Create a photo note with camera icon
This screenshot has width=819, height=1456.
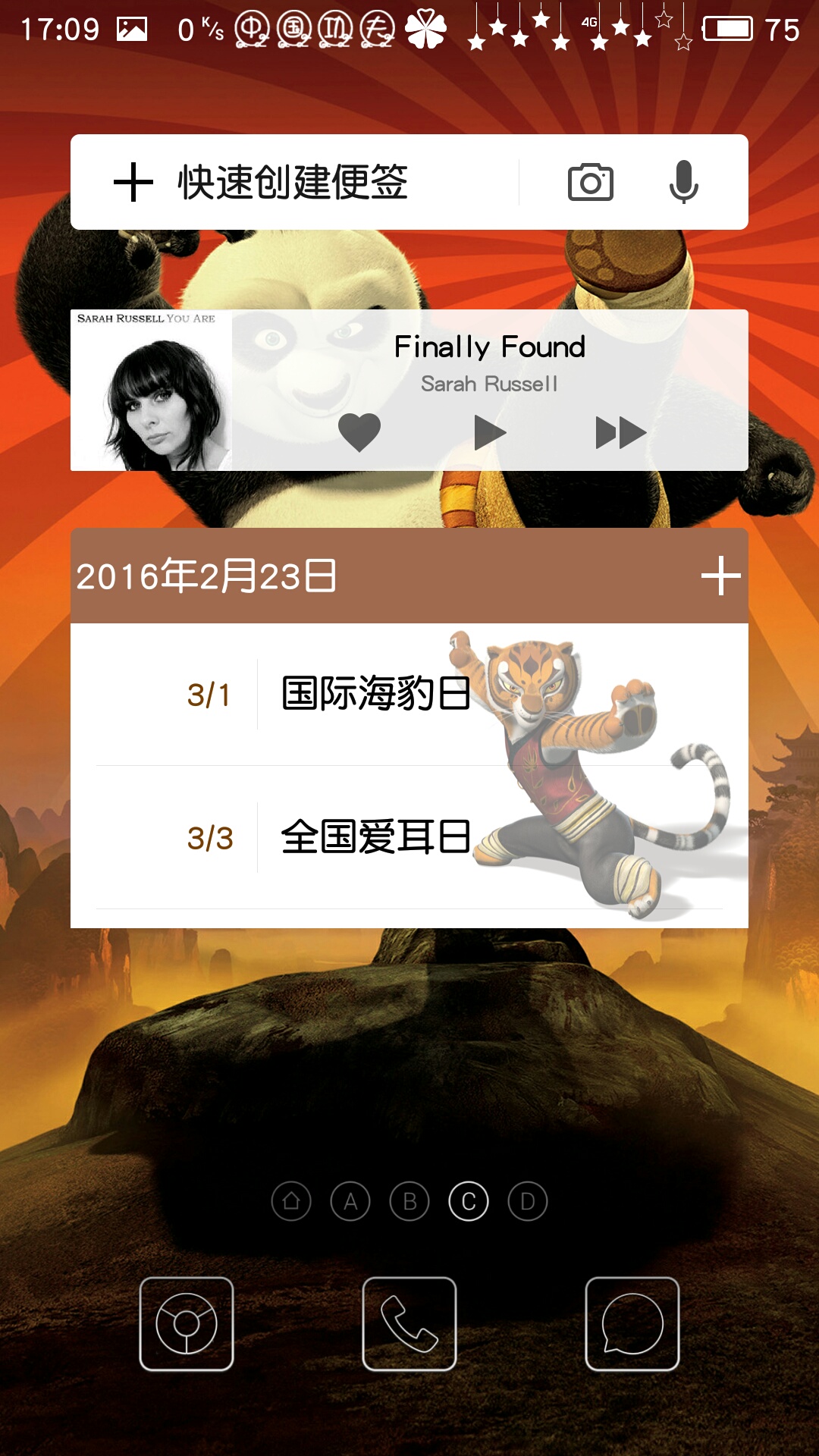point(590,182)
